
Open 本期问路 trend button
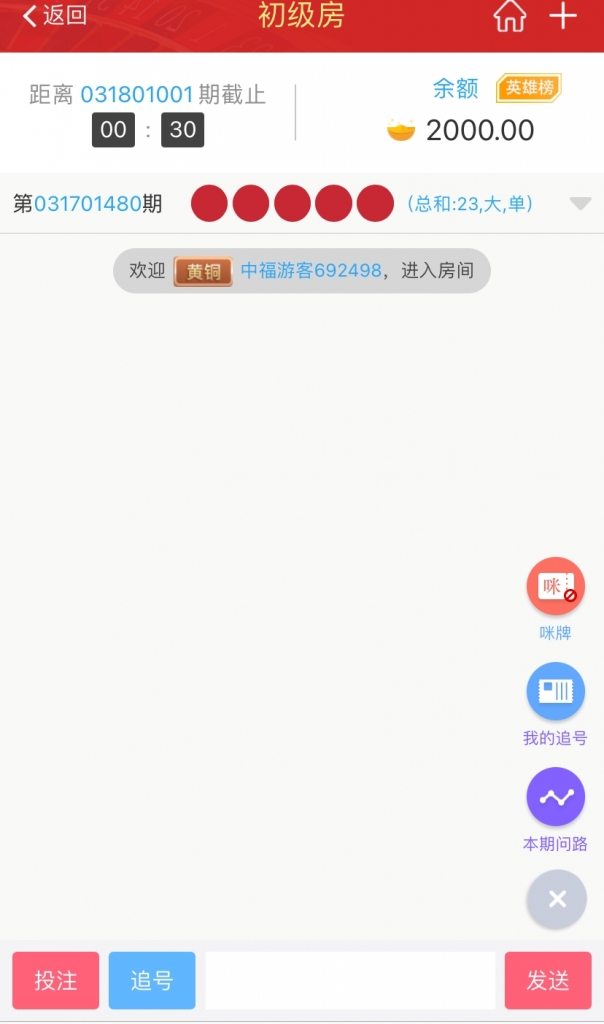pyautogui.click(x=555, y=797)
